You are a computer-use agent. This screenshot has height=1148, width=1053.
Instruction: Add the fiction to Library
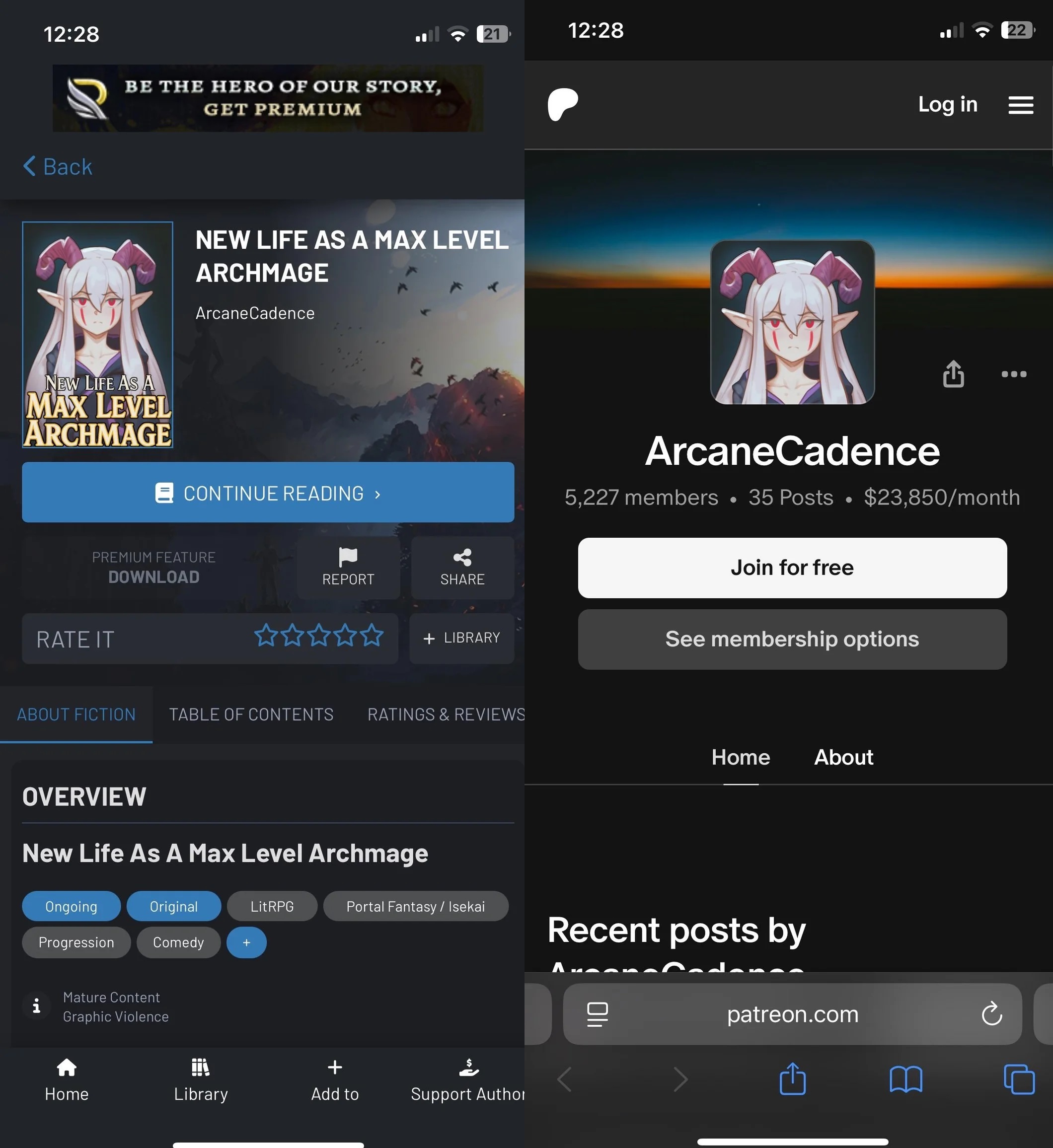point(461,638)
